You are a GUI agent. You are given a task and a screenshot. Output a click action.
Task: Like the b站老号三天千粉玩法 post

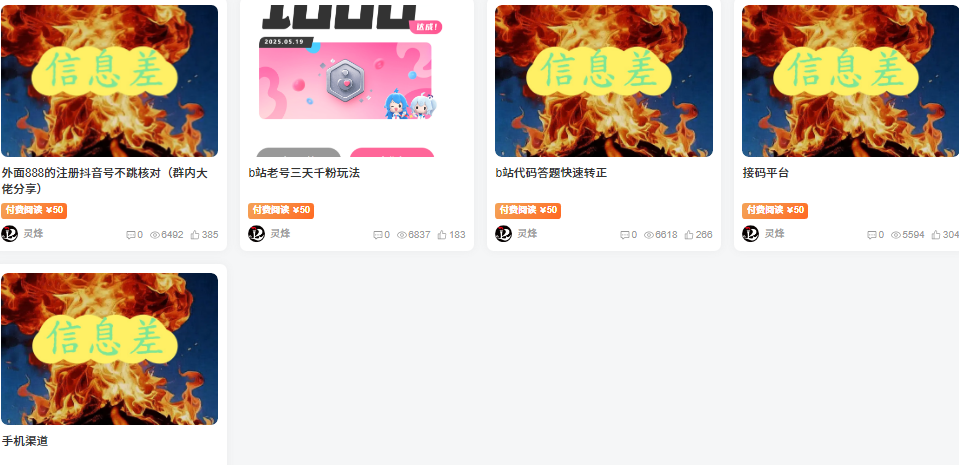point(442,235)
